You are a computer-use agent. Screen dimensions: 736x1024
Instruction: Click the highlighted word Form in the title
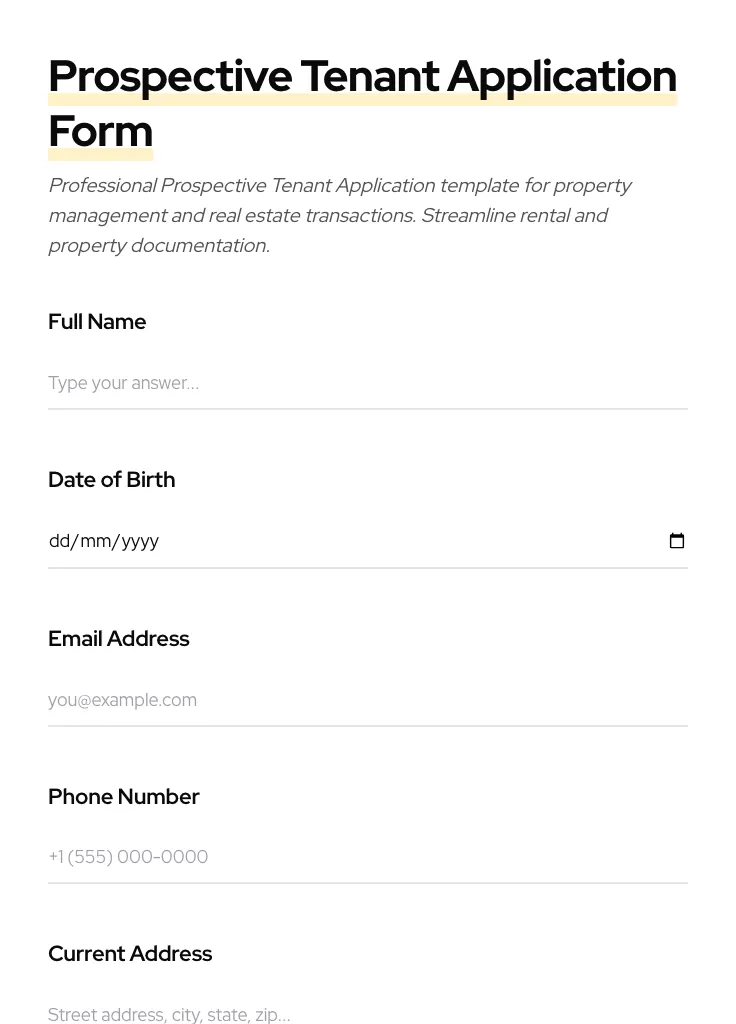coord(100,131)
